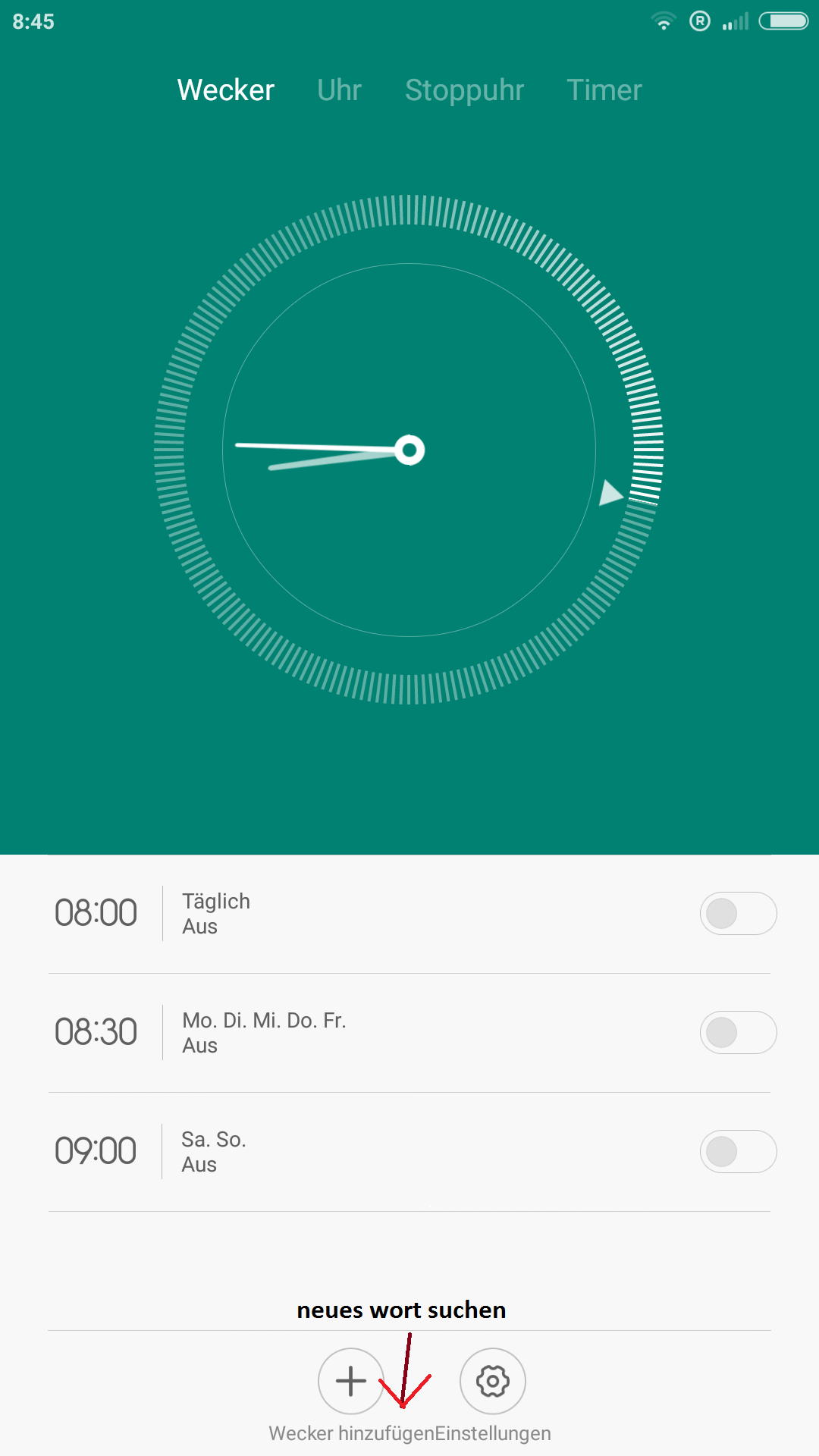Switch to the Uhr tab
The height and width of the screenshot is (1456, 819).
(x=339, y=90)
